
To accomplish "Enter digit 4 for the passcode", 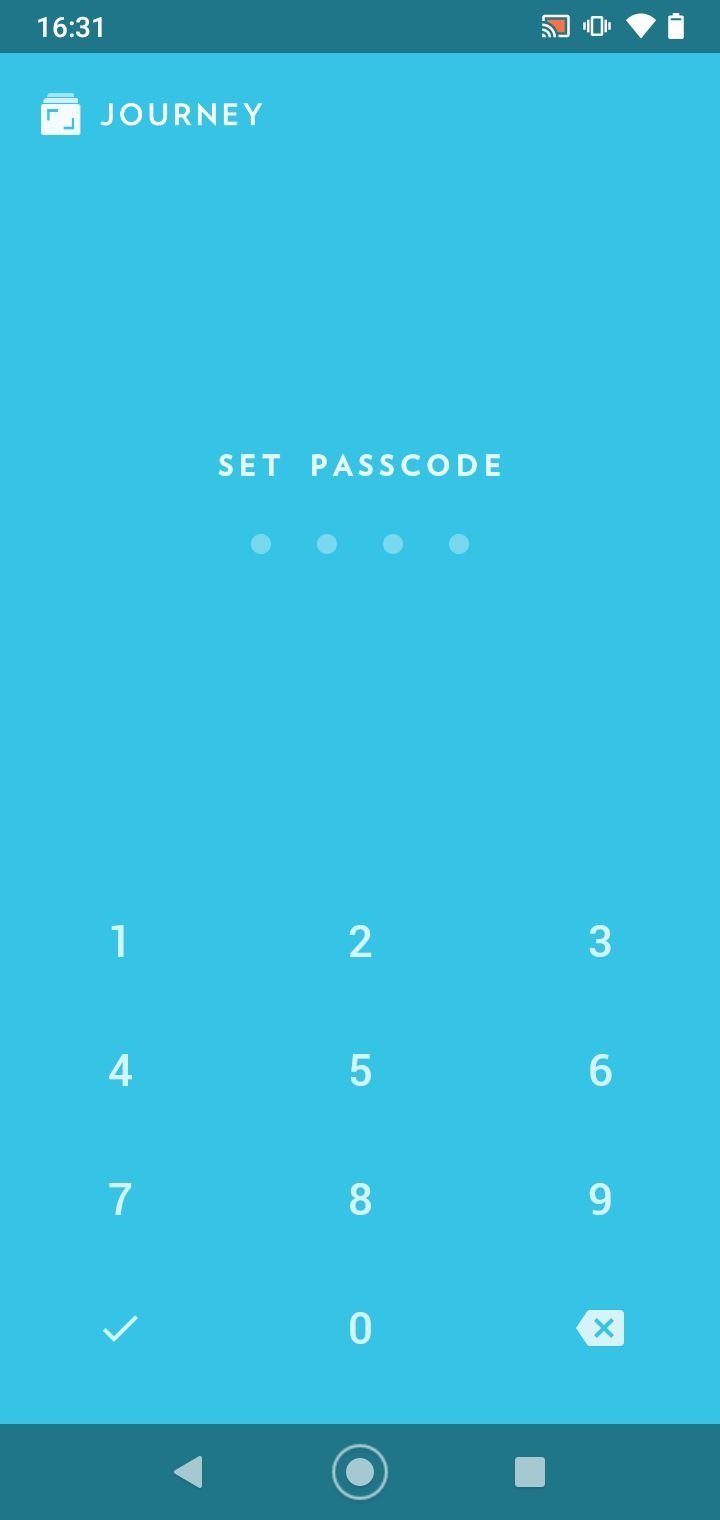I will click(120, 1070).
